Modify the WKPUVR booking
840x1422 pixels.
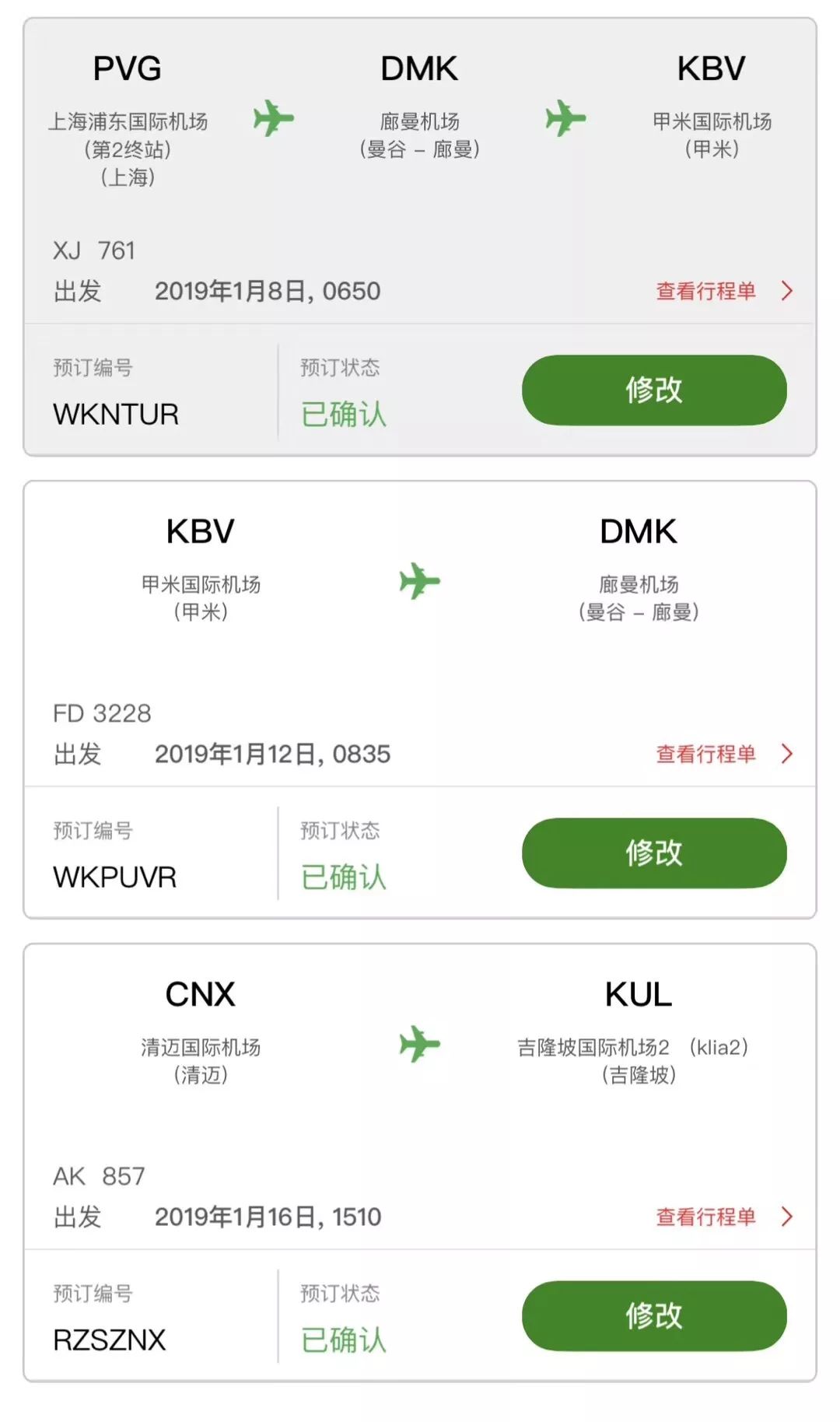point(654,853)
